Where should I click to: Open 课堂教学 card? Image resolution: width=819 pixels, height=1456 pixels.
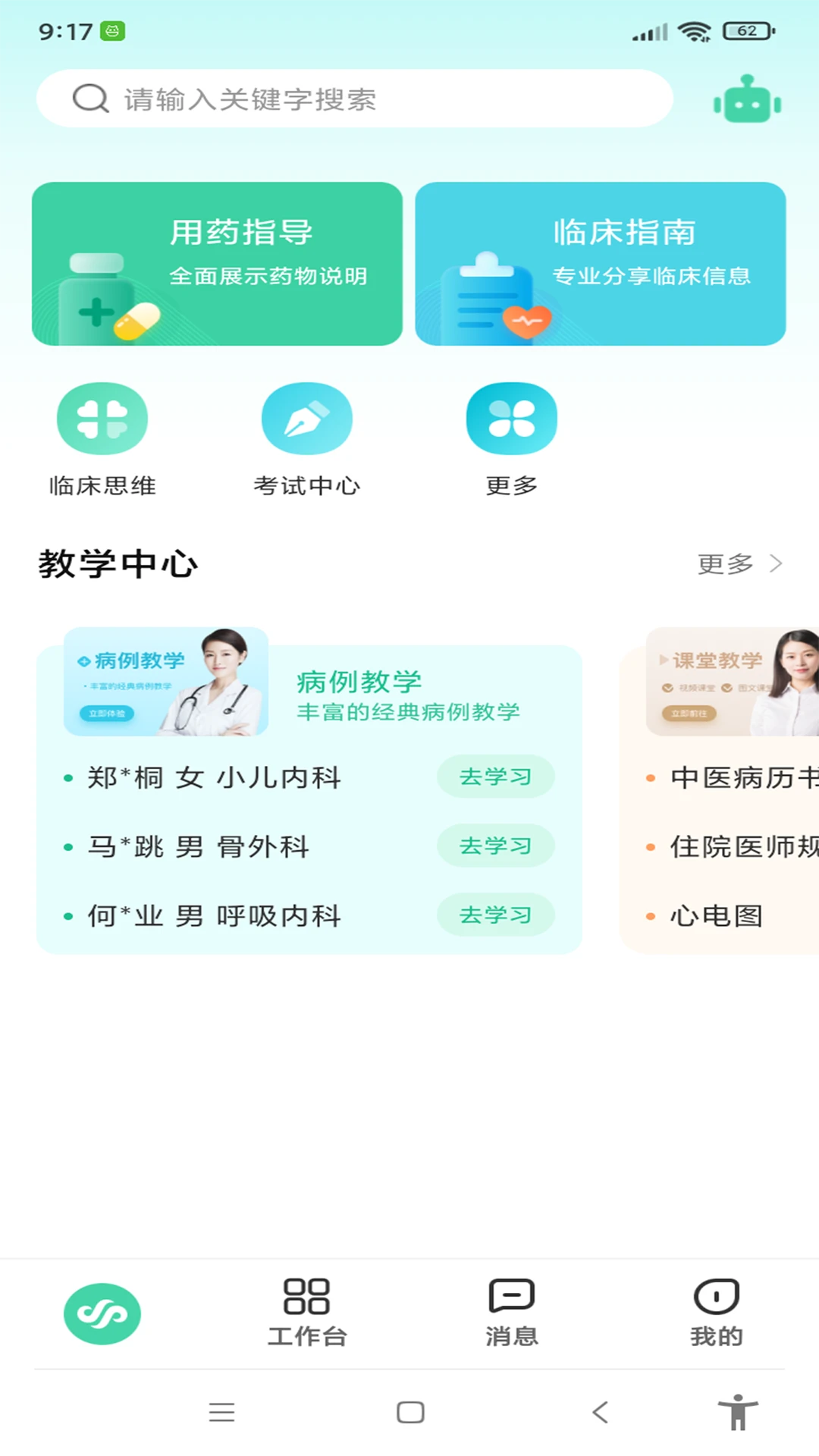(732, 682)
